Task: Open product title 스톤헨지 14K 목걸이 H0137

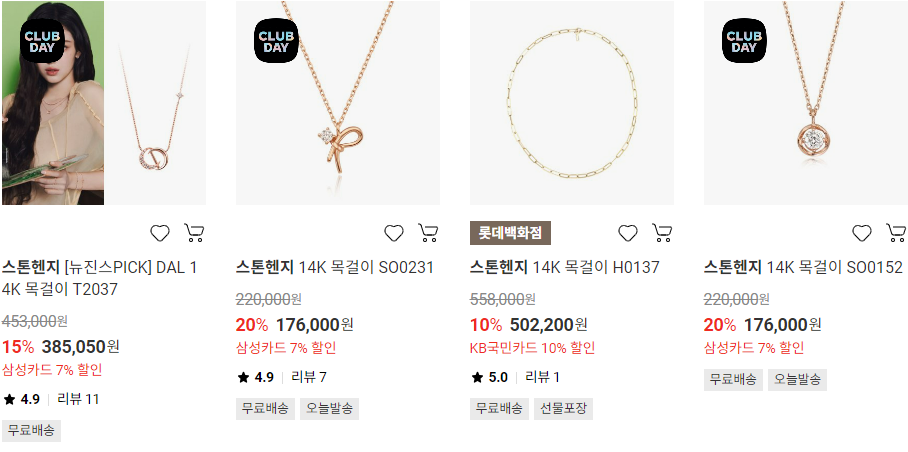Action: (x=565, y=267)
